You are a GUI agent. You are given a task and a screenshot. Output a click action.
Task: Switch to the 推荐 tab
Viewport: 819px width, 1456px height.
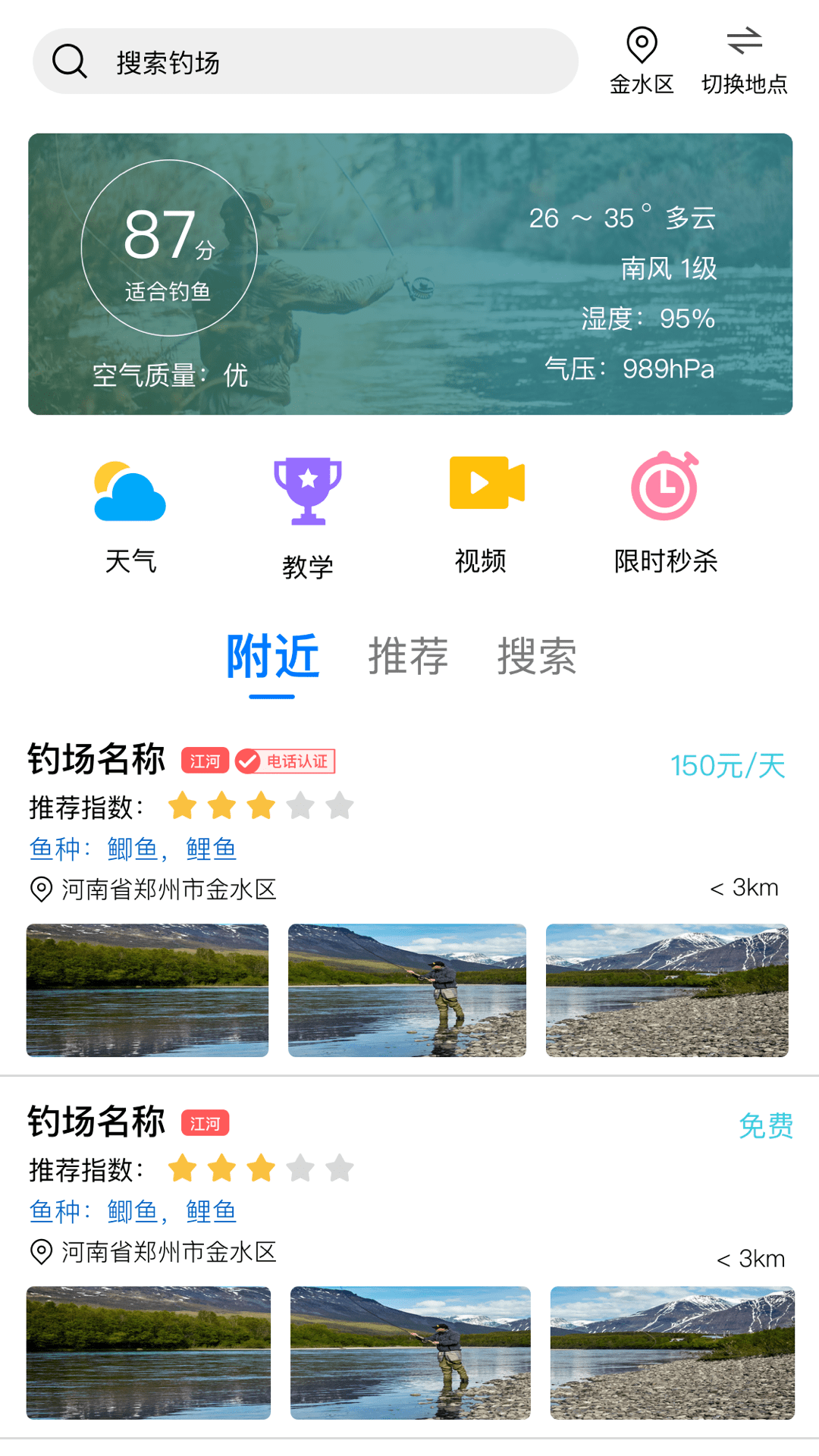tap(408, 657)
